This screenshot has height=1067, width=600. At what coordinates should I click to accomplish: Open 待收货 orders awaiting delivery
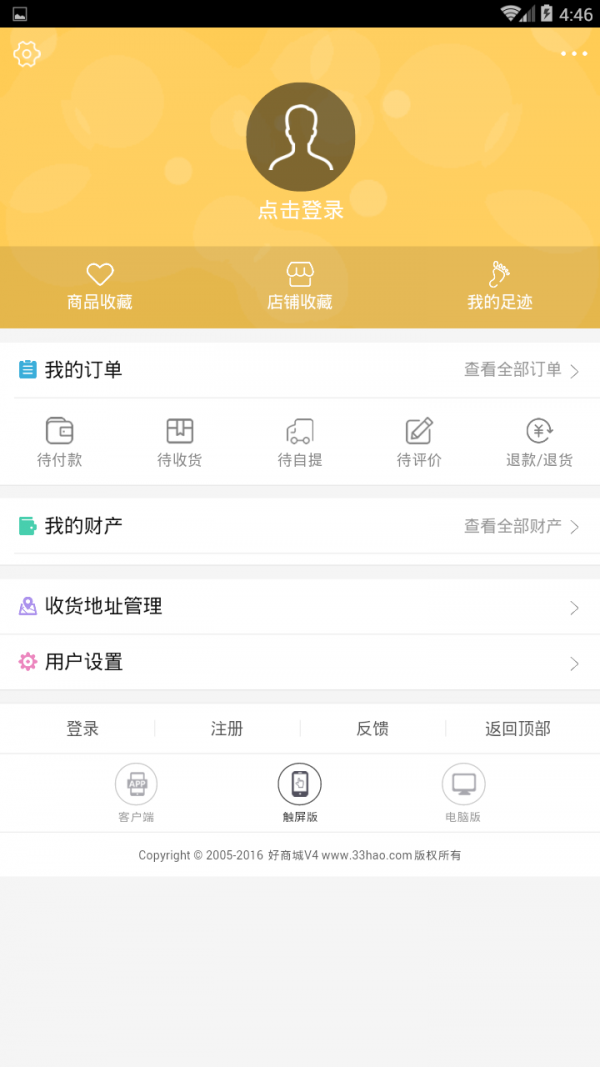pyautogui.click(x=179, y=443)
